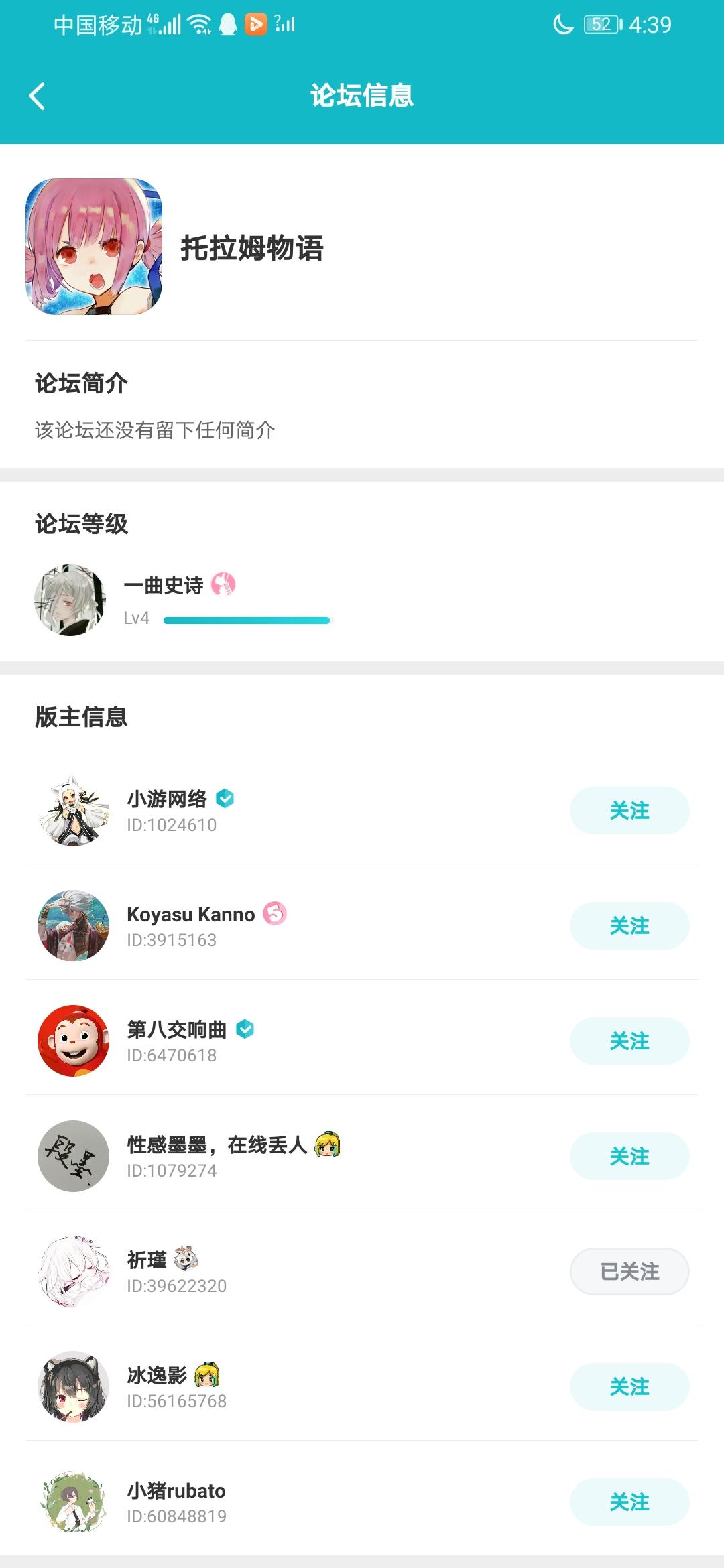
Task: Go back using the top-left arrow
Action: [x=38, y=96]
